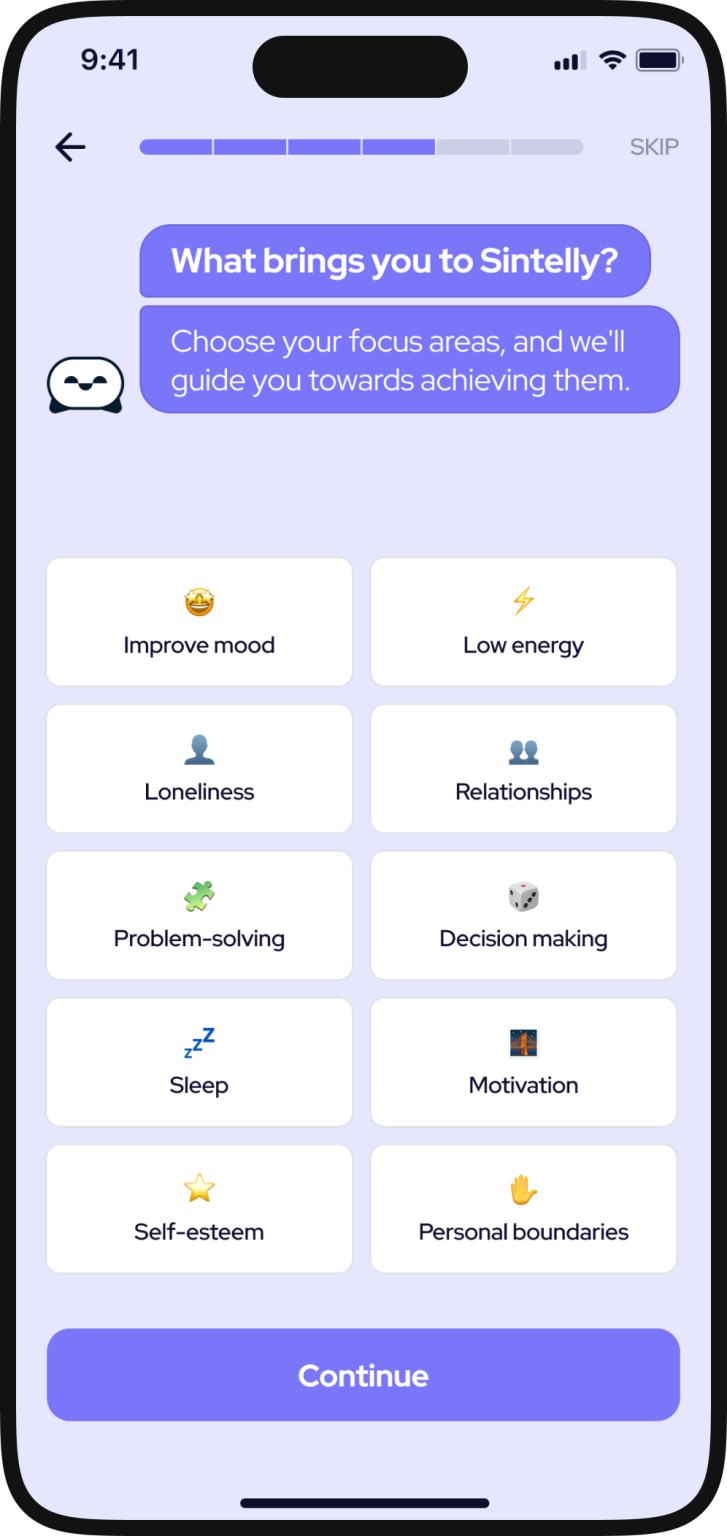Screen dimensions: 727x1536
Task: Select the Relationships card
Action: click(523, 769)
